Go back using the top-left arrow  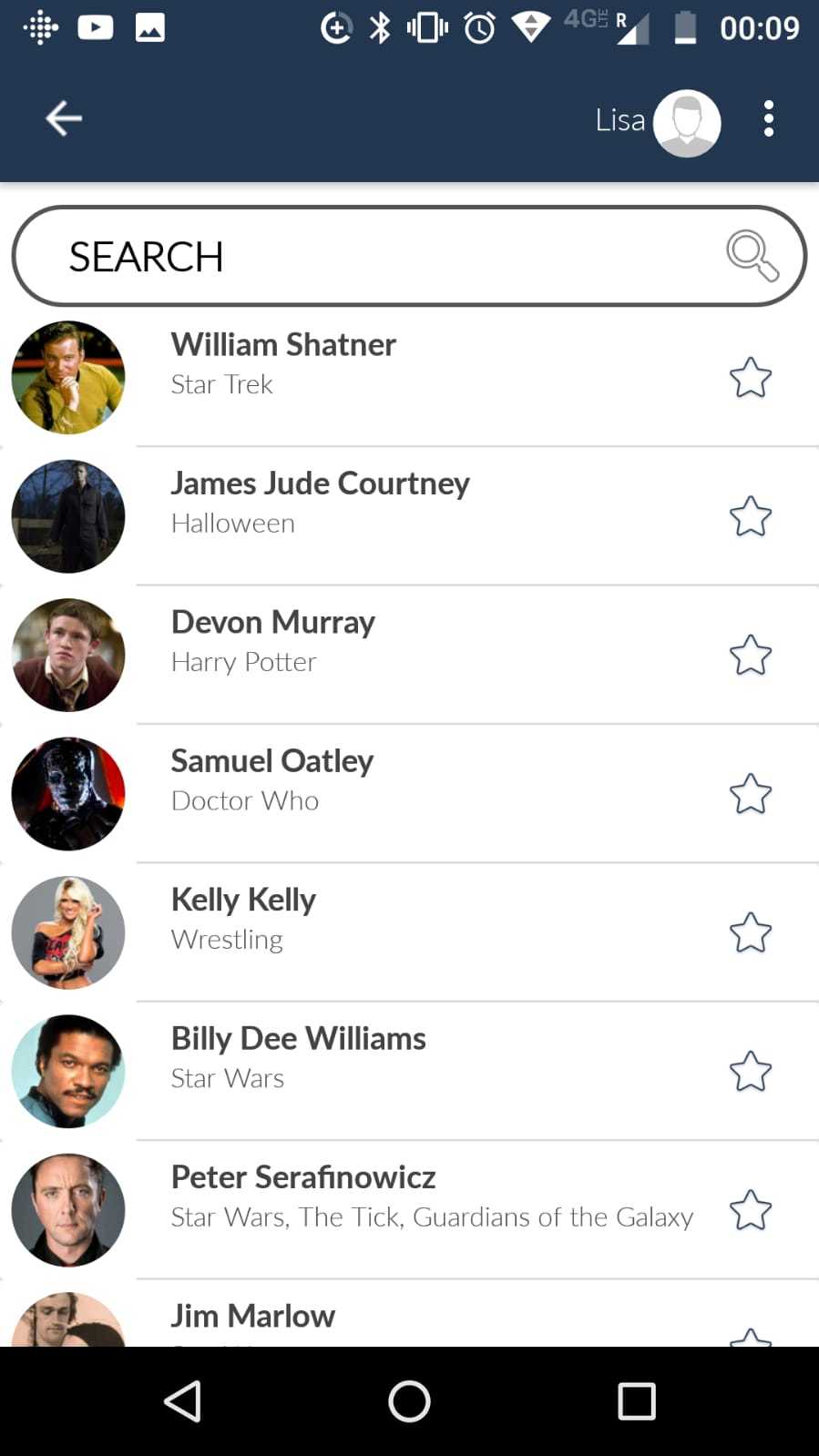pyautogui.click(x=64, y=118)
